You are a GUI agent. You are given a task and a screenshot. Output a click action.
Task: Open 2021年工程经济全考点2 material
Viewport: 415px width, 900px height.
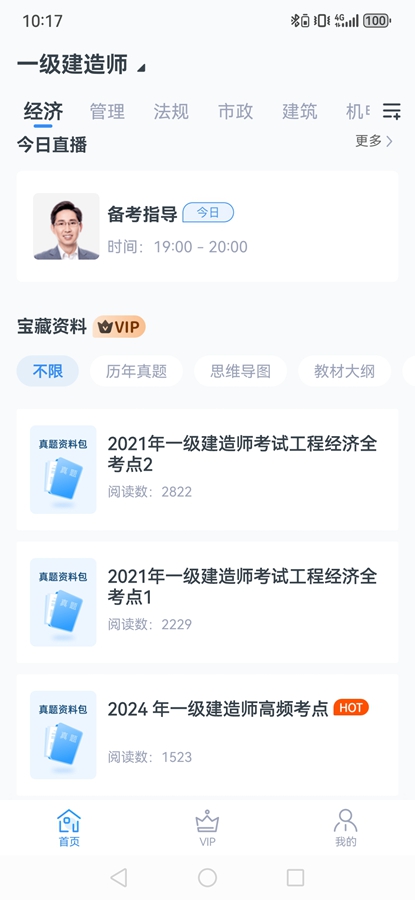click(x=207, y=470)
